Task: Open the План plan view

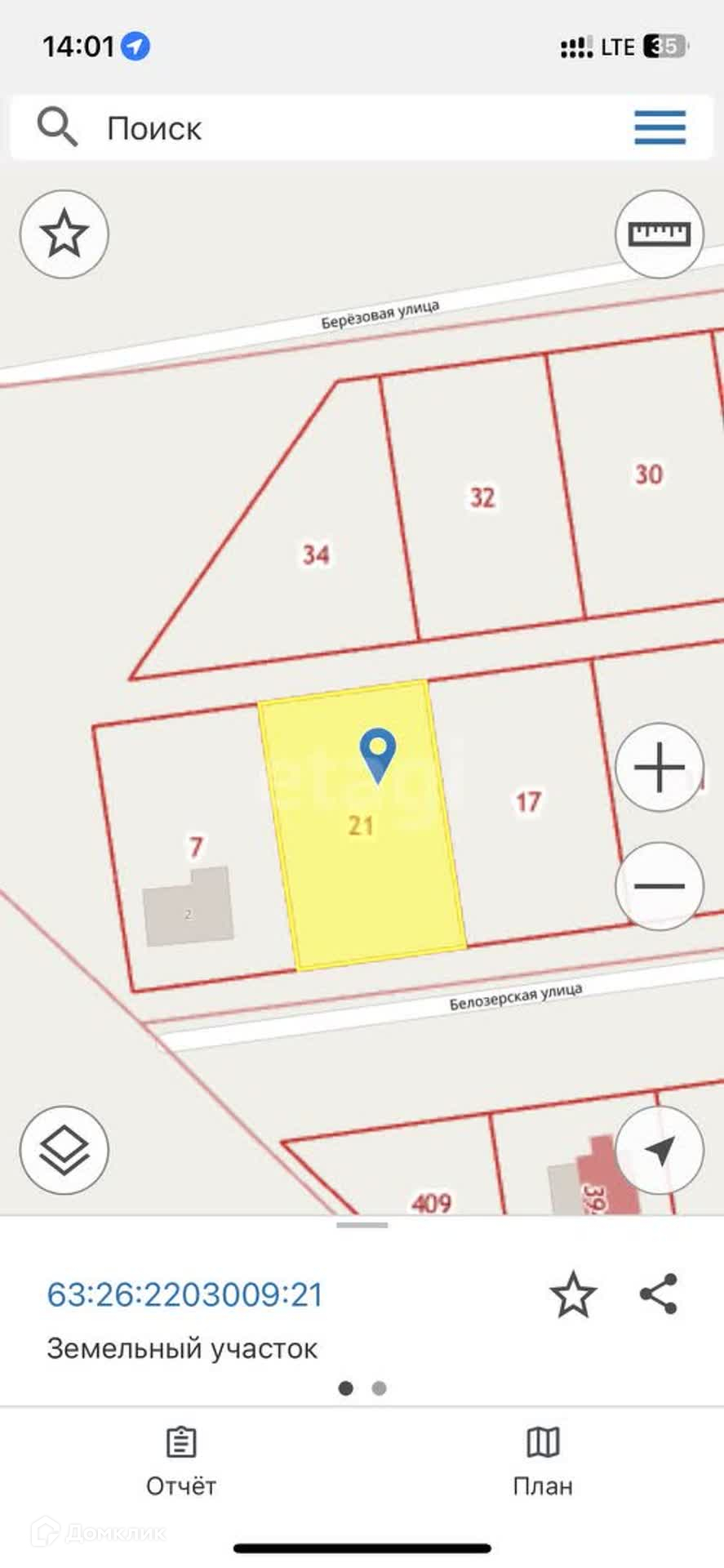Action: (x=543, y=1463)
